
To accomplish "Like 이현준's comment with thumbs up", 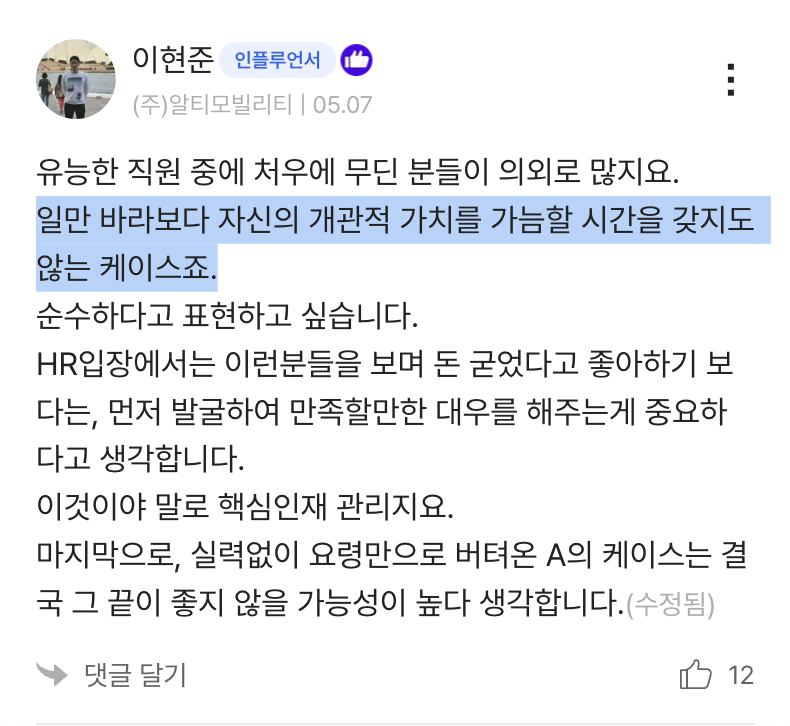I will tap(696, 674).
